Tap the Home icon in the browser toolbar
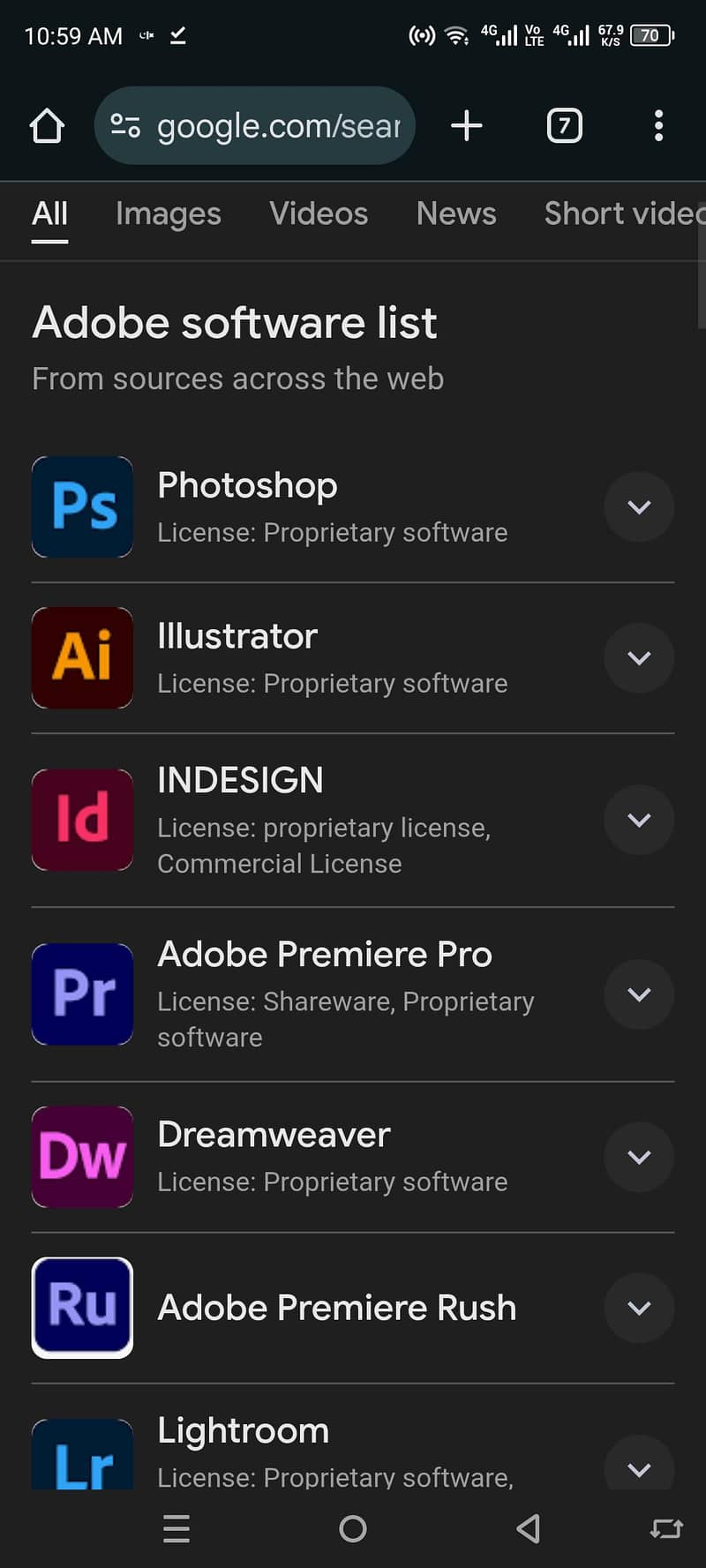Viewport: 706px width, 1568px height. click(47, 125)
